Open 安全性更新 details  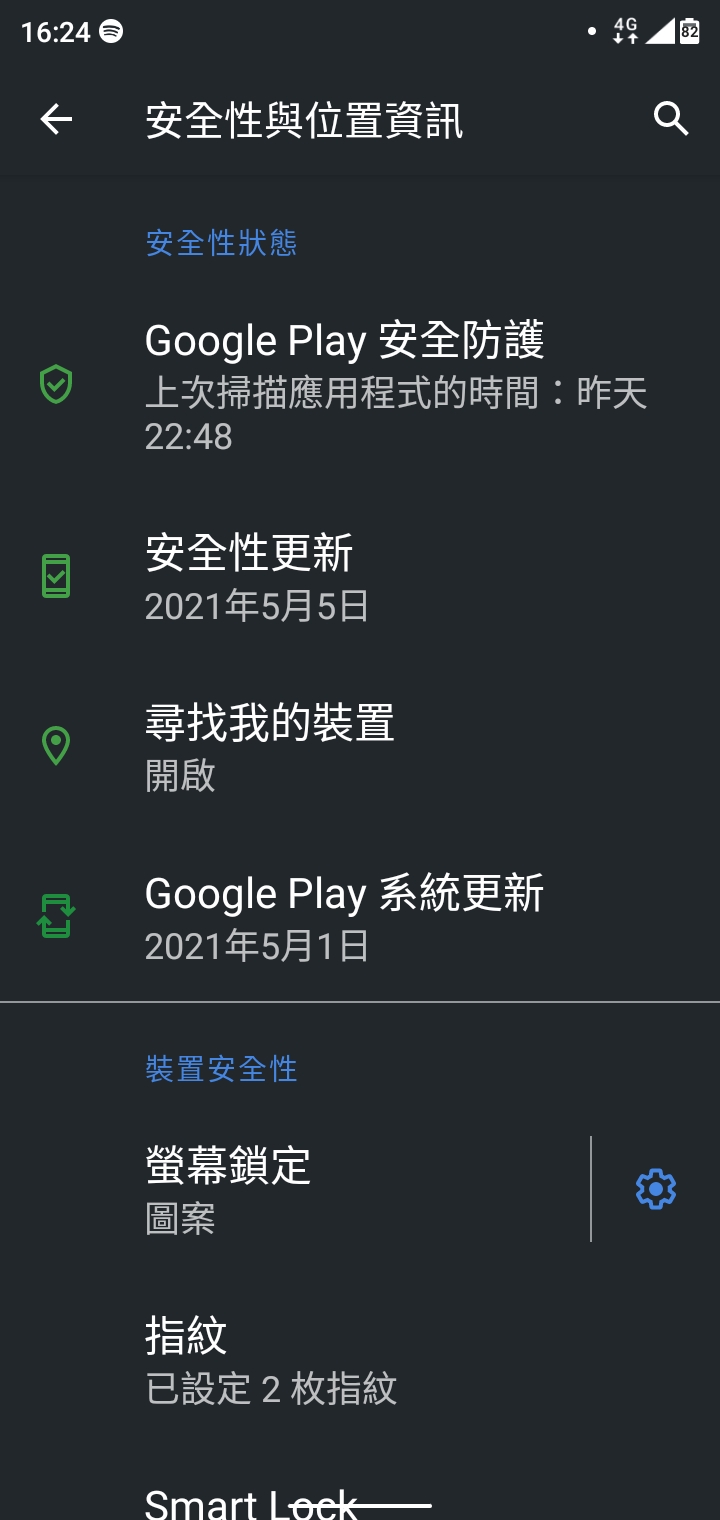point(360,578)
